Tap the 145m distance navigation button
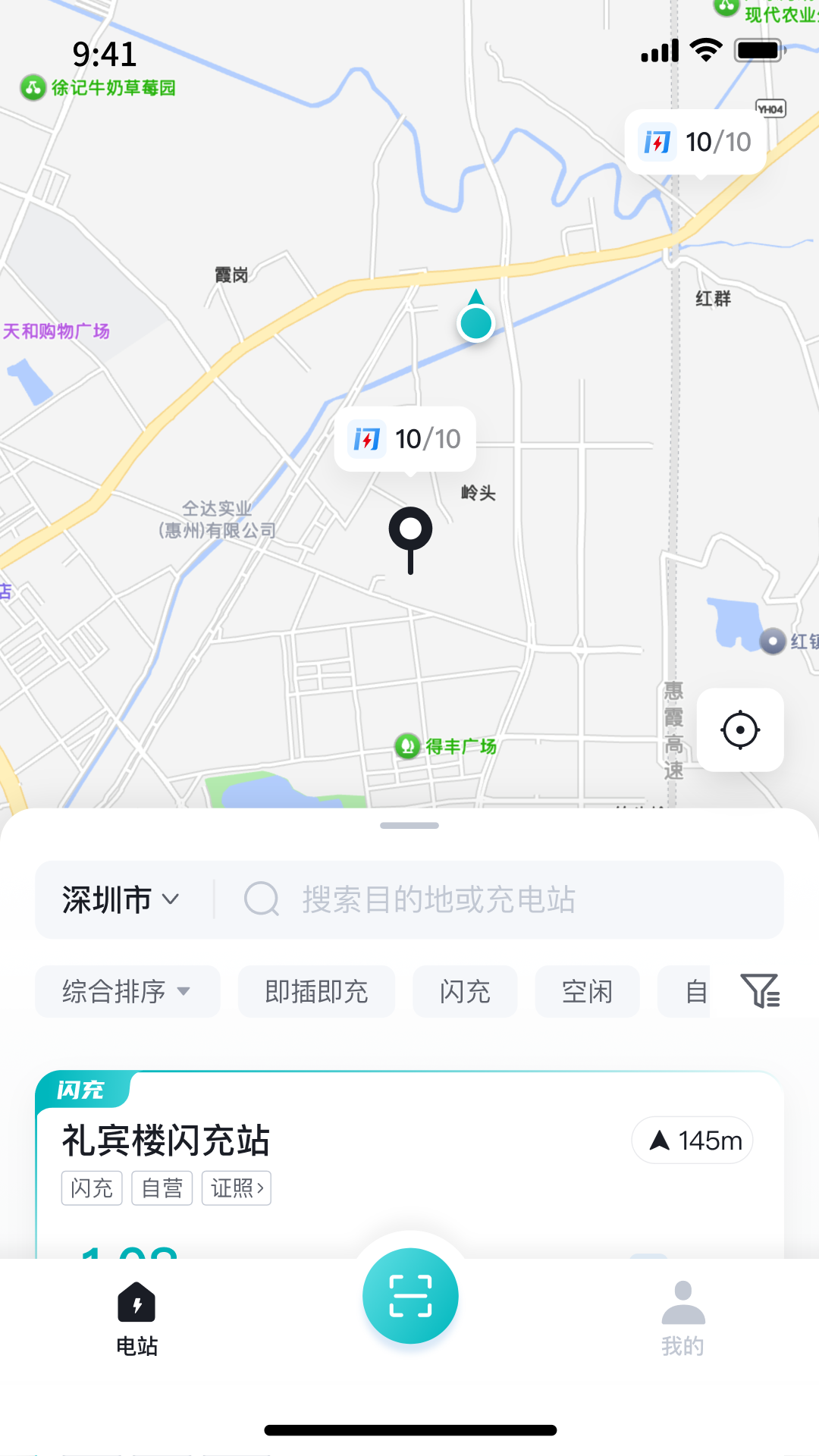 pos(691,1139)
